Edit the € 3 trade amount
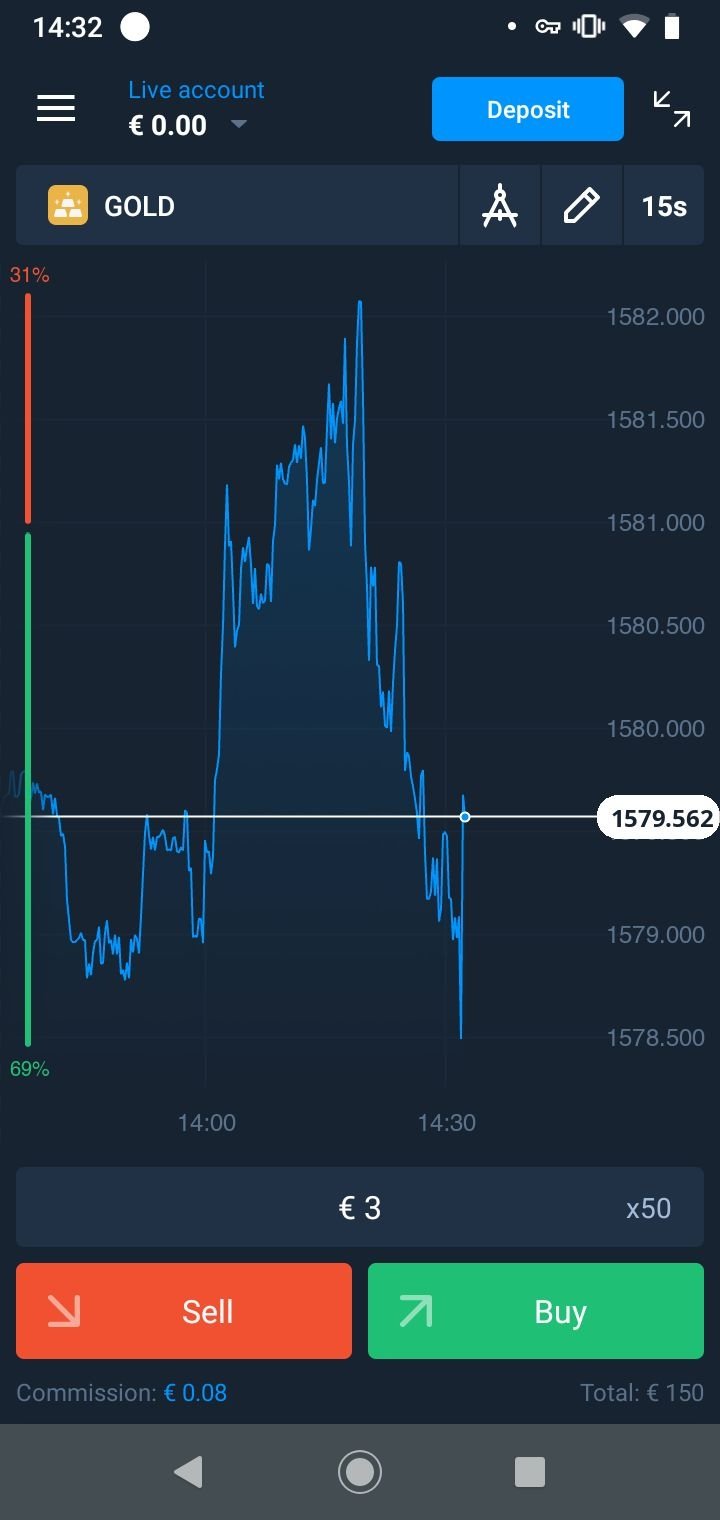720x1520 pixels. [x=360, y=1208]
